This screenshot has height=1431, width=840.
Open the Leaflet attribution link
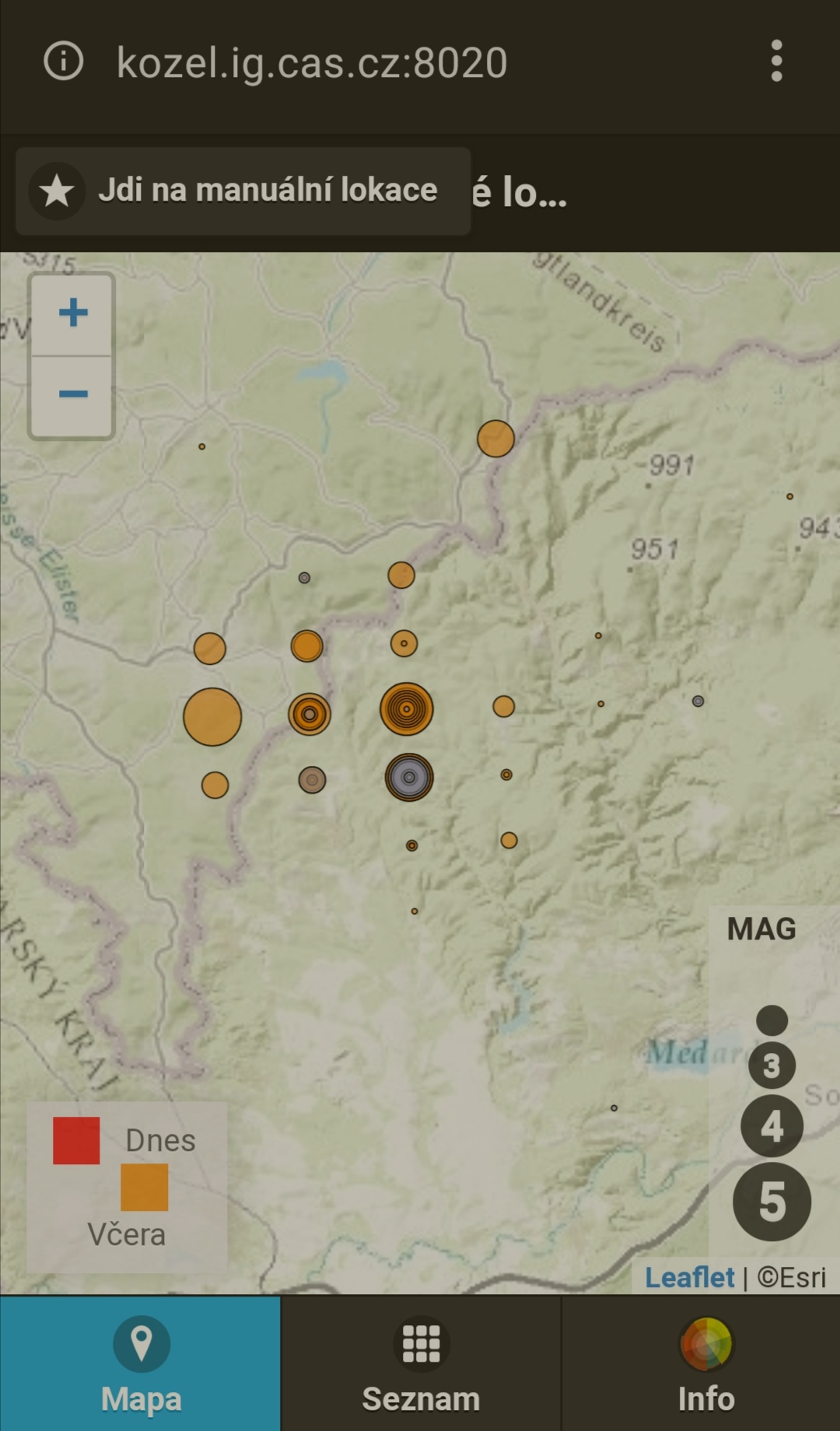pyautogui.click(x=689, y=1278)
